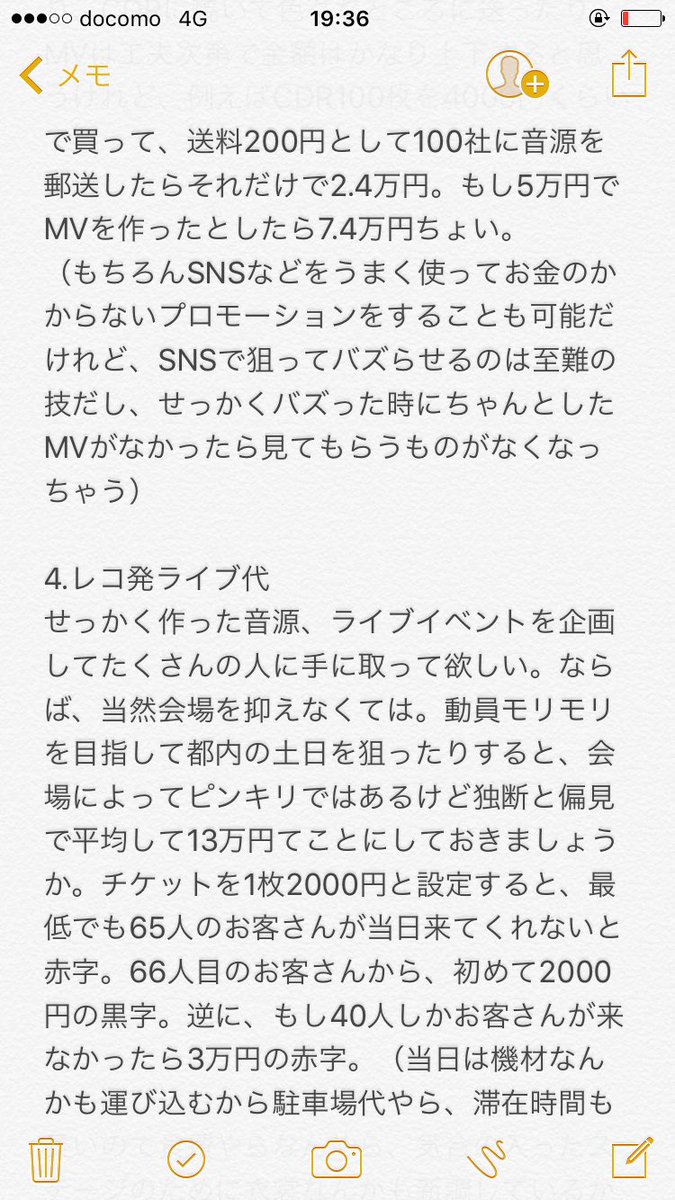Compose a new note
Image resolution: width=675 pixels, height=1200 pixels.
pyautogui.click(x=631, y=1159)
